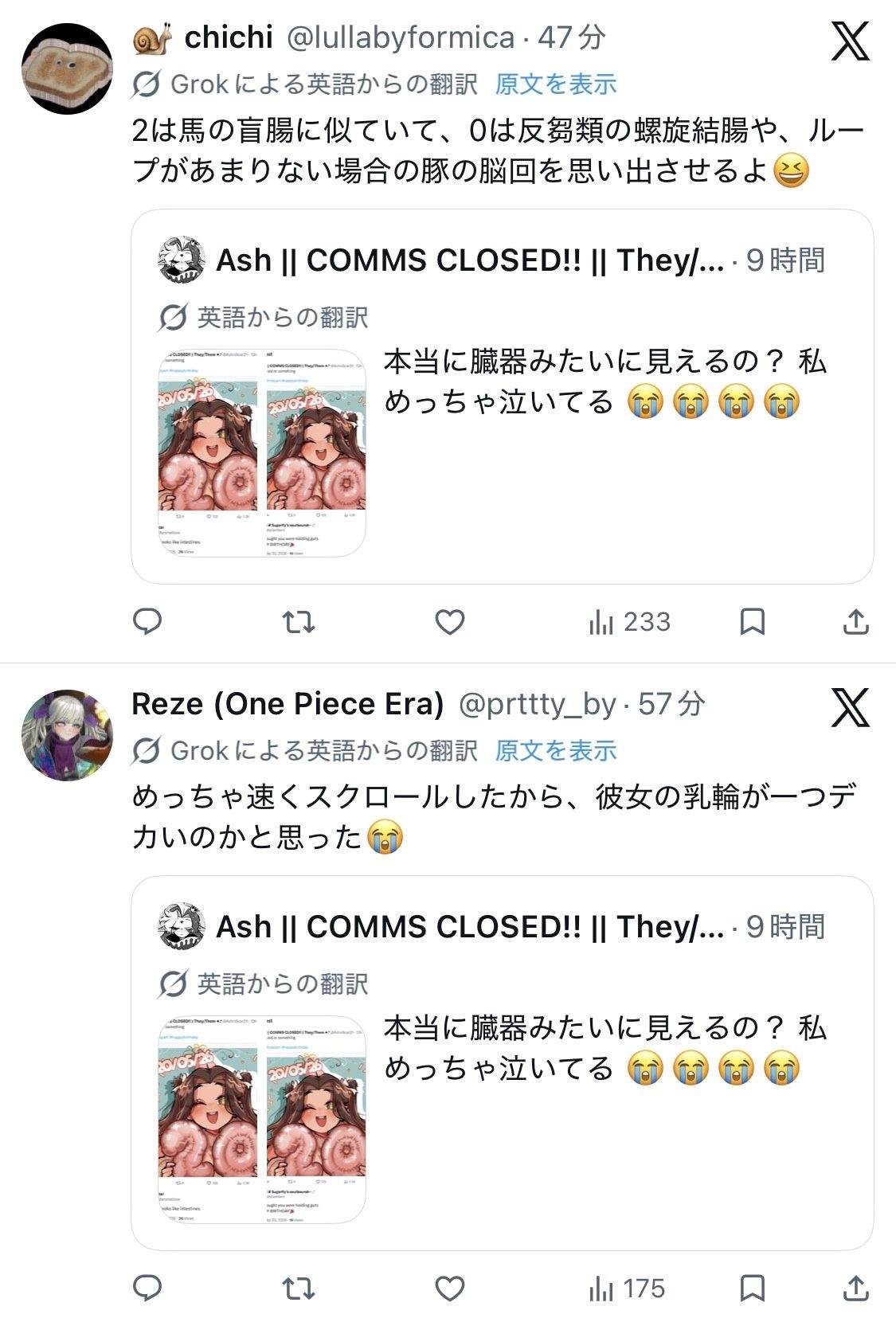Repost chichi's post
This screenshot has height=1322, width=896.
tap(299, 621)
